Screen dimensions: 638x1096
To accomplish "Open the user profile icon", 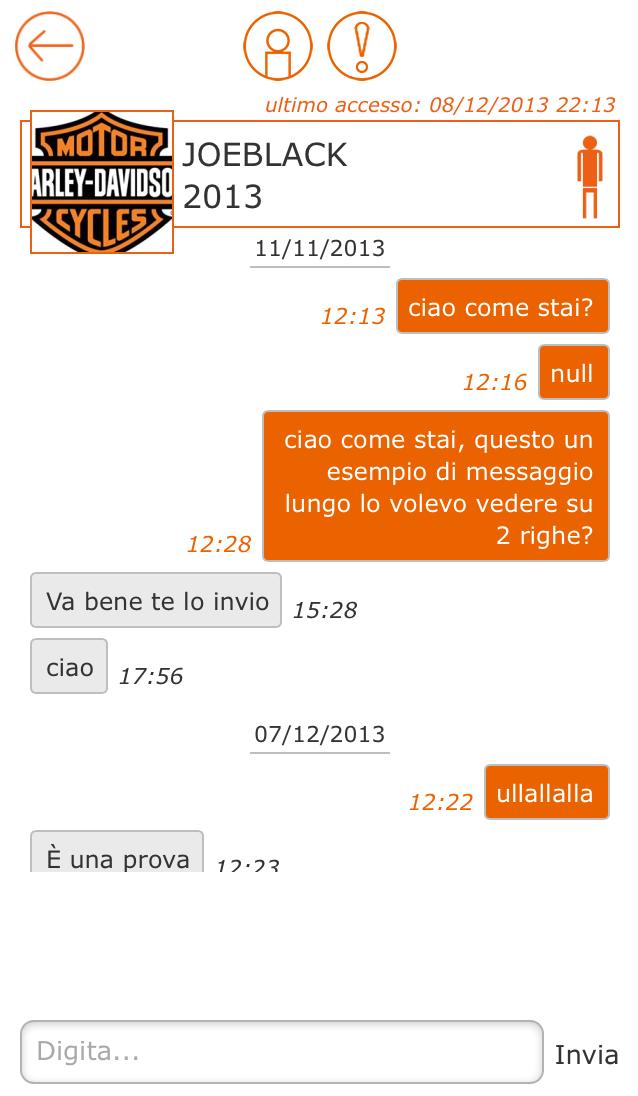I will tap(278, 46).
